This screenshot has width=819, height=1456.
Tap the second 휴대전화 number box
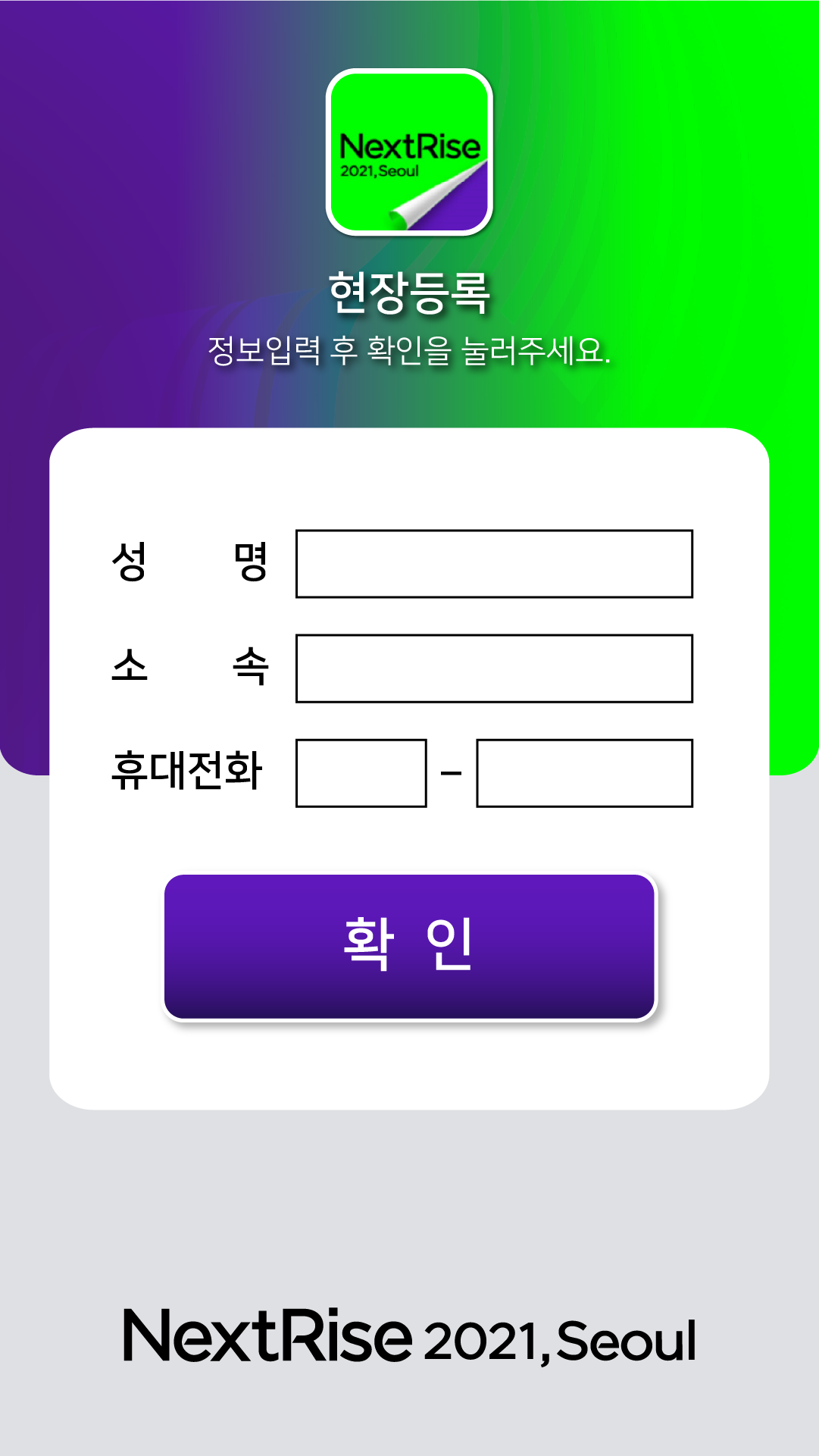pos(584,773)
